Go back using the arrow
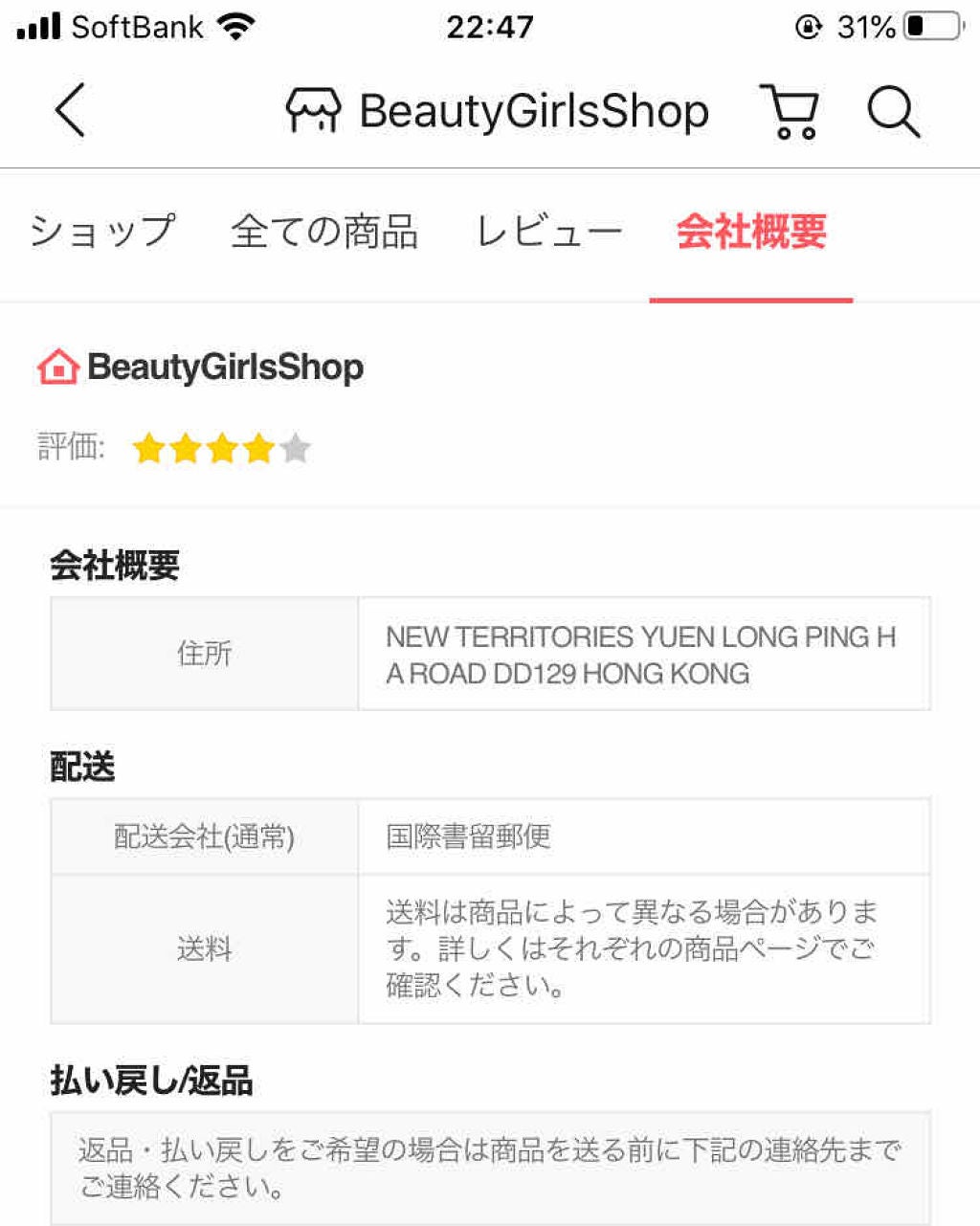The width and height of the screenshot is (980, 1226). [70, 110]
